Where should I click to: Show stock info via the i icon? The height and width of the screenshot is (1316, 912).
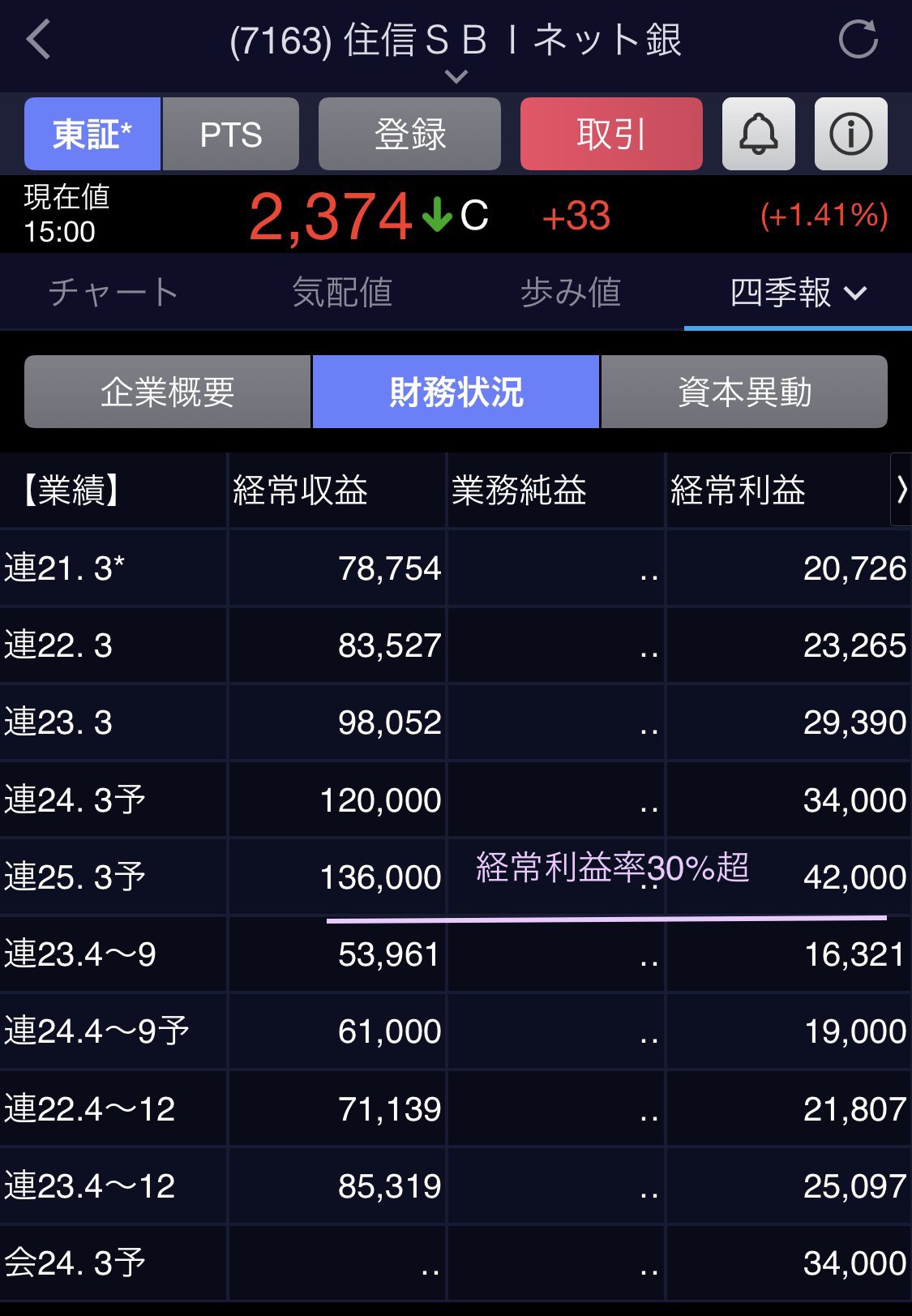click(850, 135)
